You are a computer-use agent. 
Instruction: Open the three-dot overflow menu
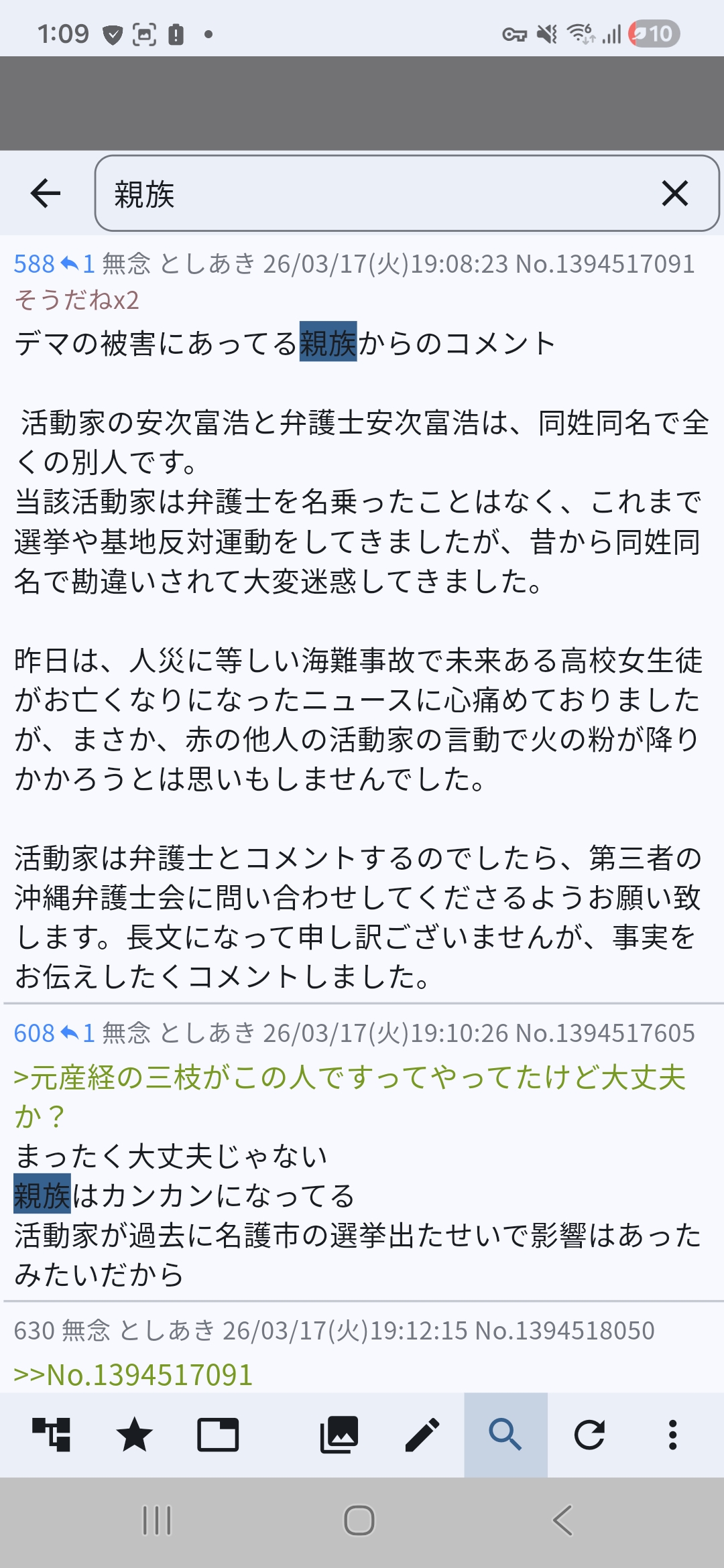click(x=672, y=1435)
